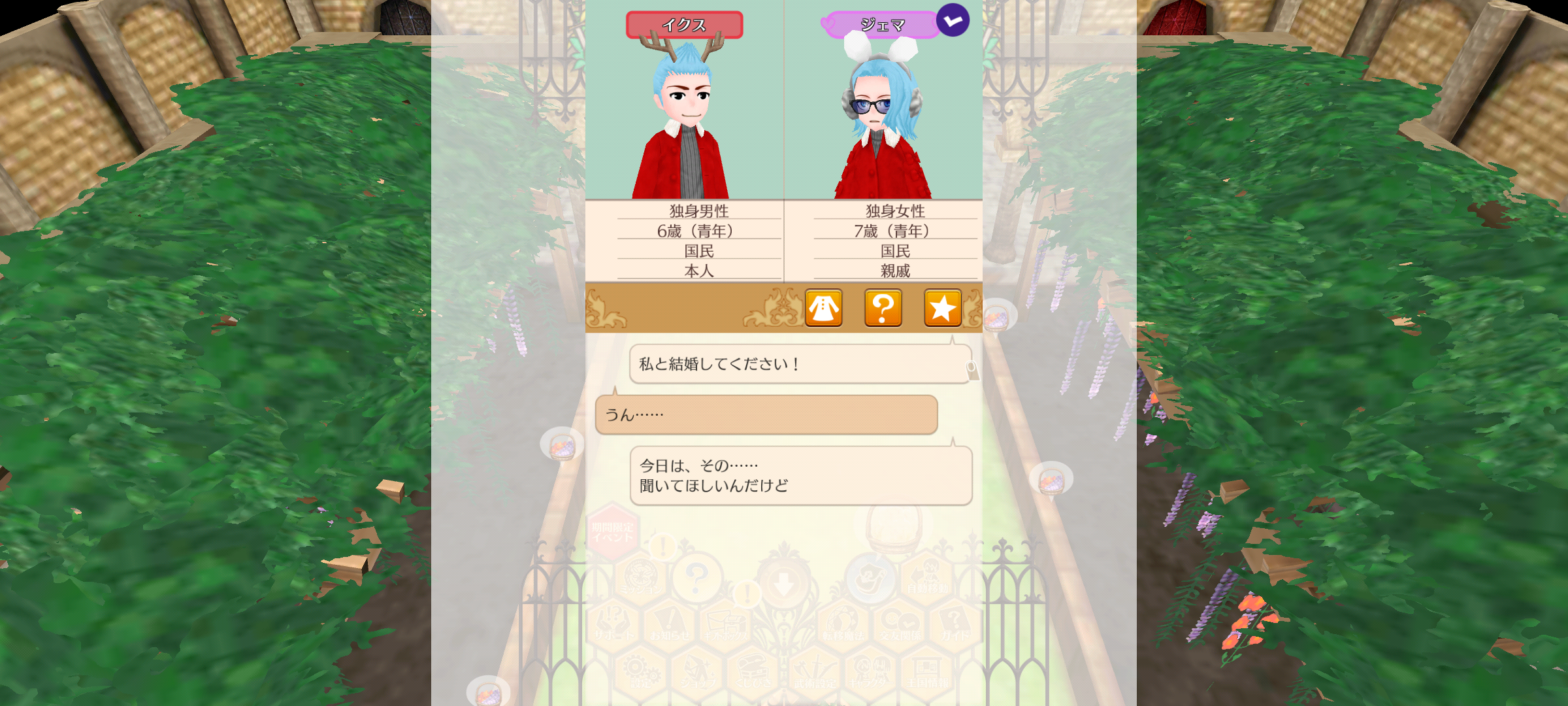This screenshot has width=1568, height=706.
Task: Open the outfit icon with the coat
Action: click(x=823, y=308)
